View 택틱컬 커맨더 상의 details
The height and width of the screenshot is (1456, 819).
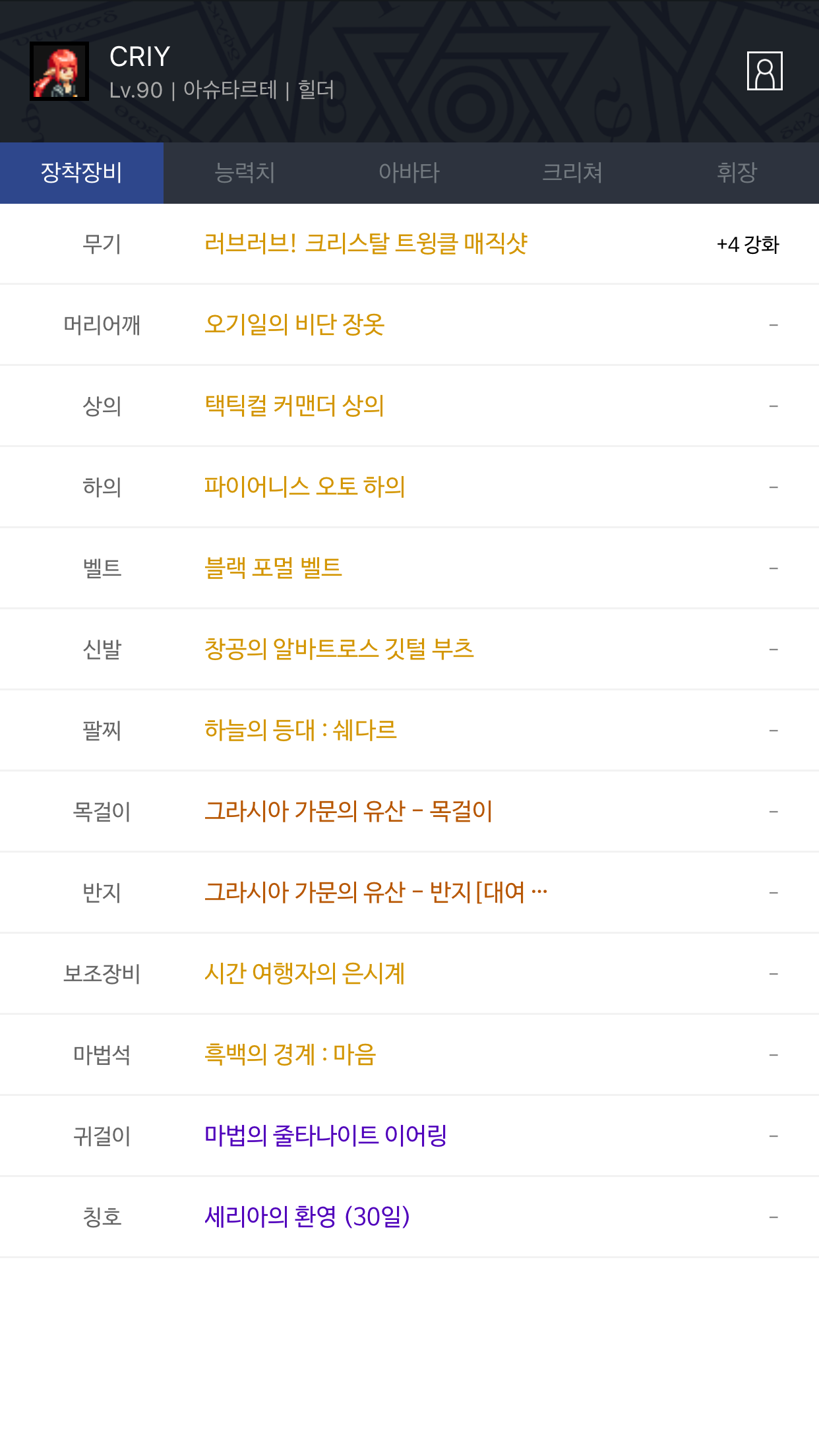point(295,406)
